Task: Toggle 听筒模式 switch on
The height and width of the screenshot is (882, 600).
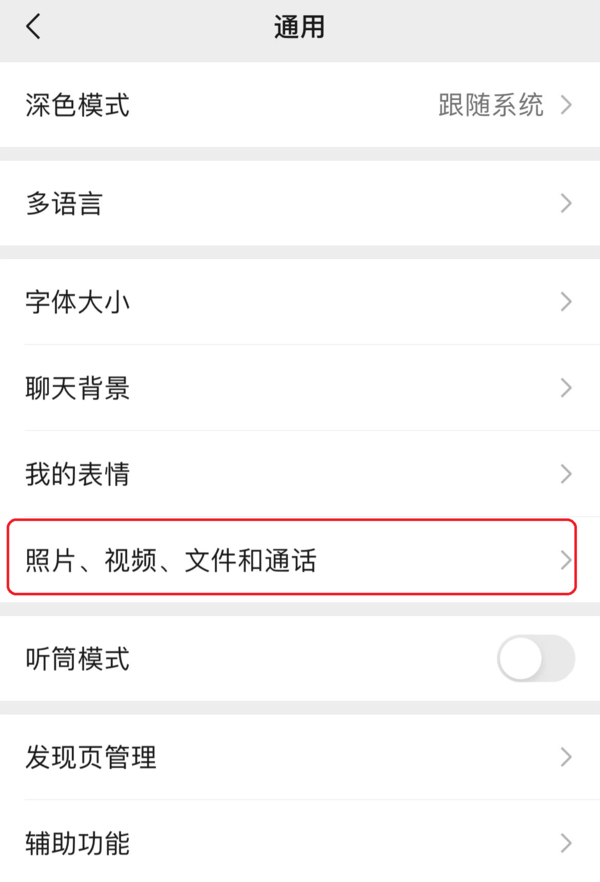Action: 535,659
